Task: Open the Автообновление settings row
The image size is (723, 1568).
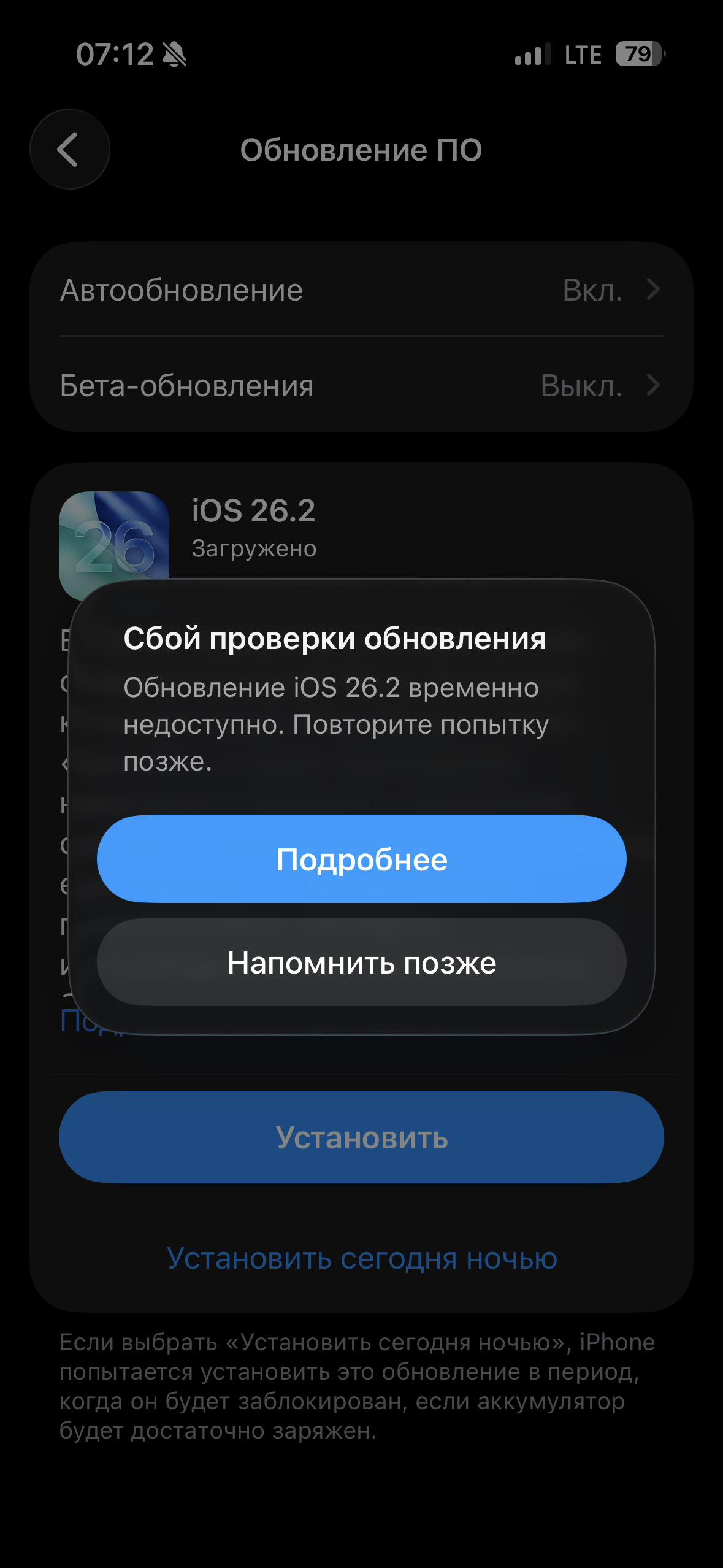Action: 362,290
